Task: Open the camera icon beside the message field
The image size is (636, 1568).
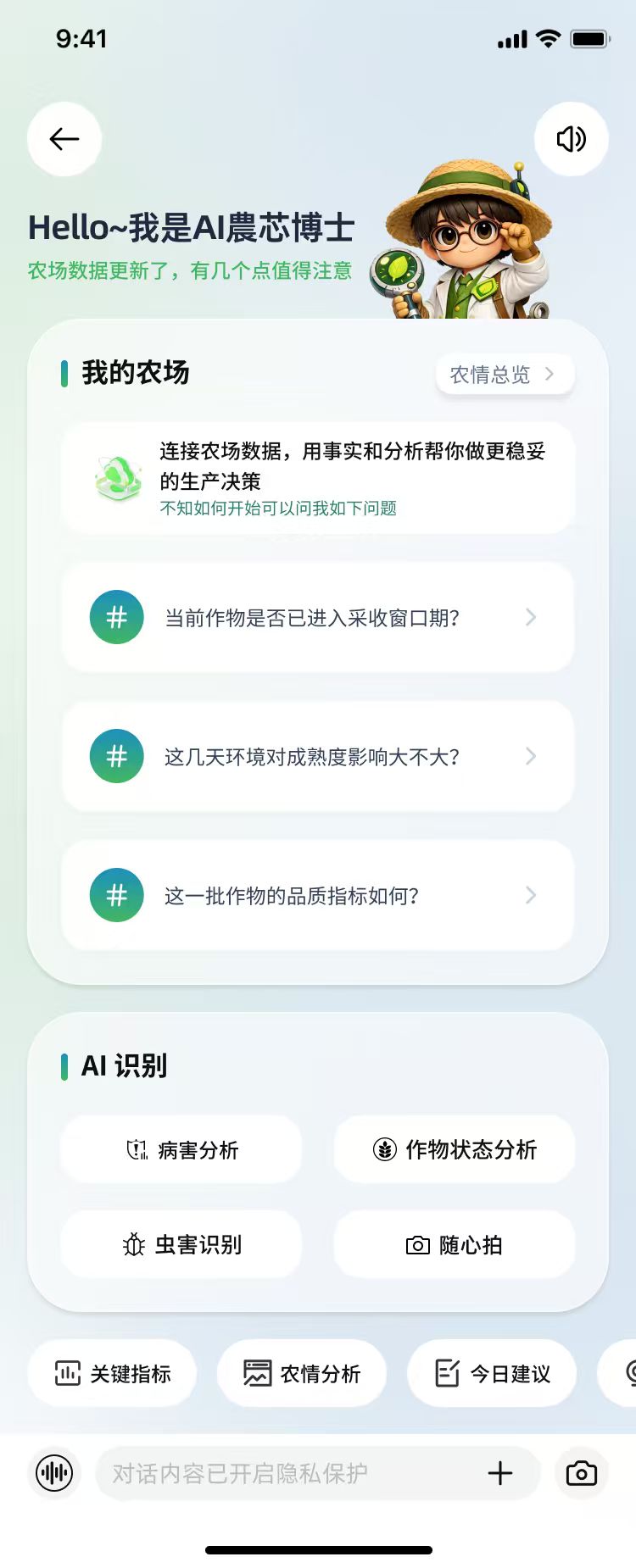Action: [582, 1474]
